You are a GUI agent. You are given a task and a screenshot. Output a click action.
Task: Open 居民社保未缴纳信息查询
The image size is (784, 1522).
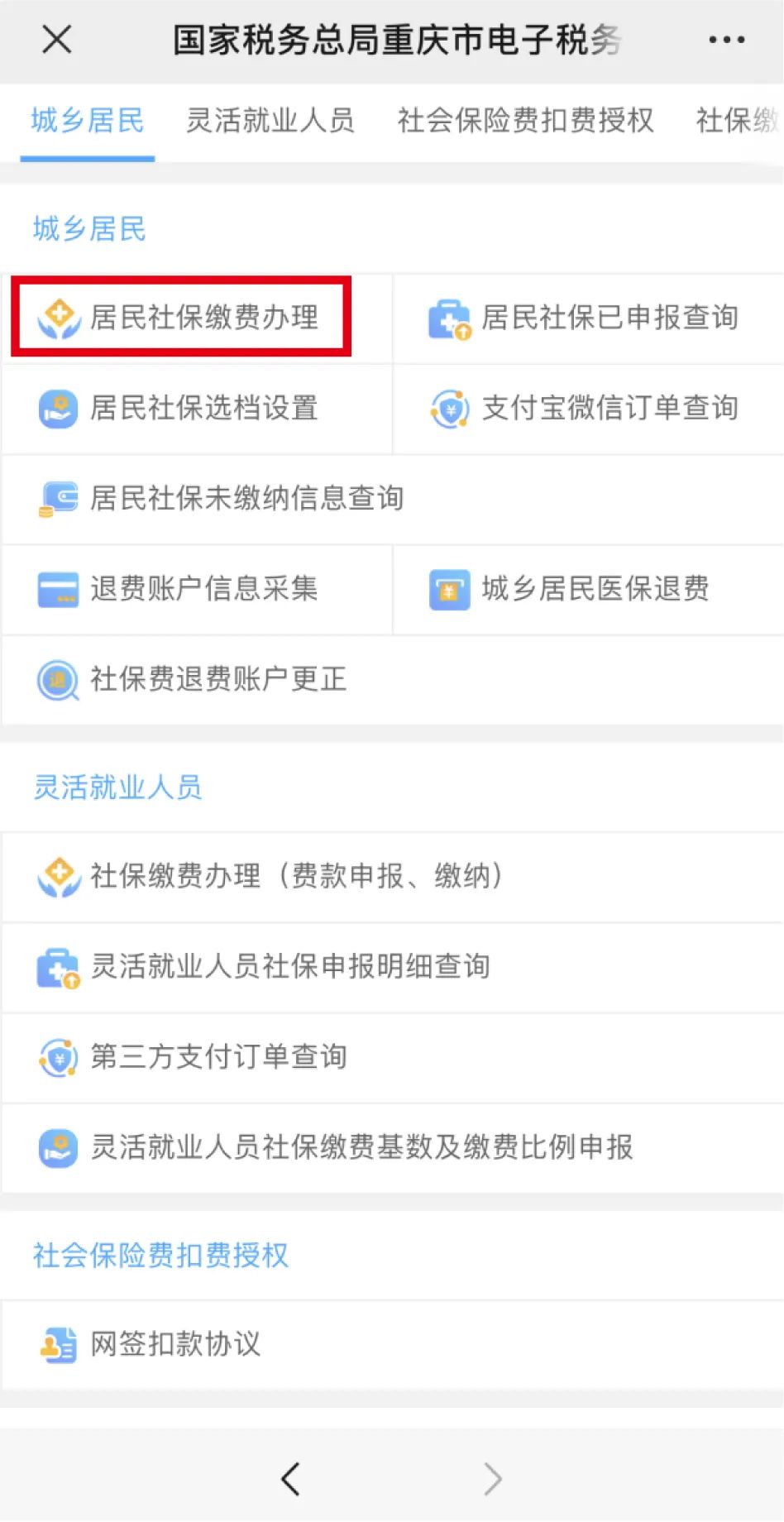coord(393,499)
